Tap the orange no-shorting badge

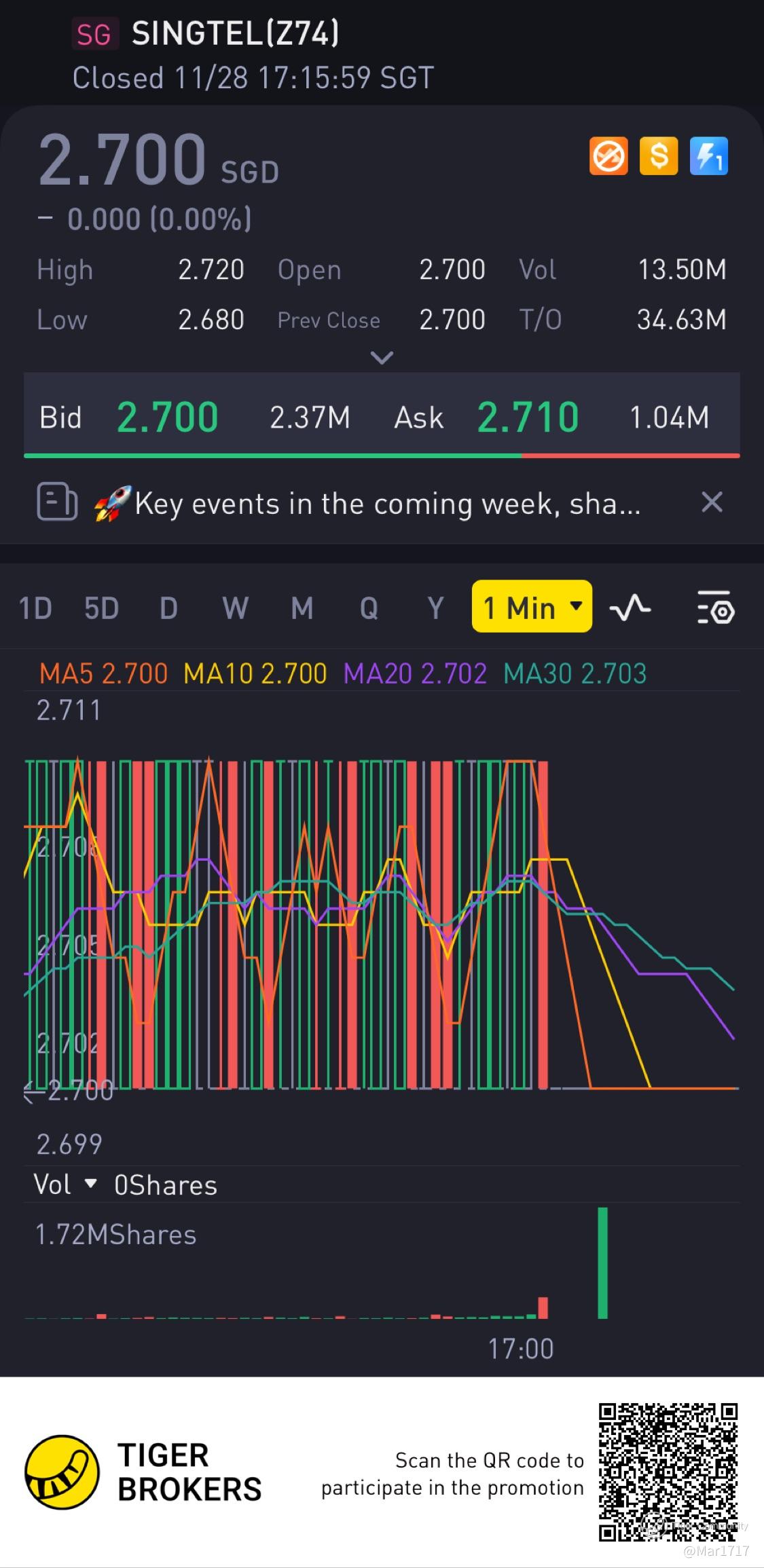click(608, 157)
